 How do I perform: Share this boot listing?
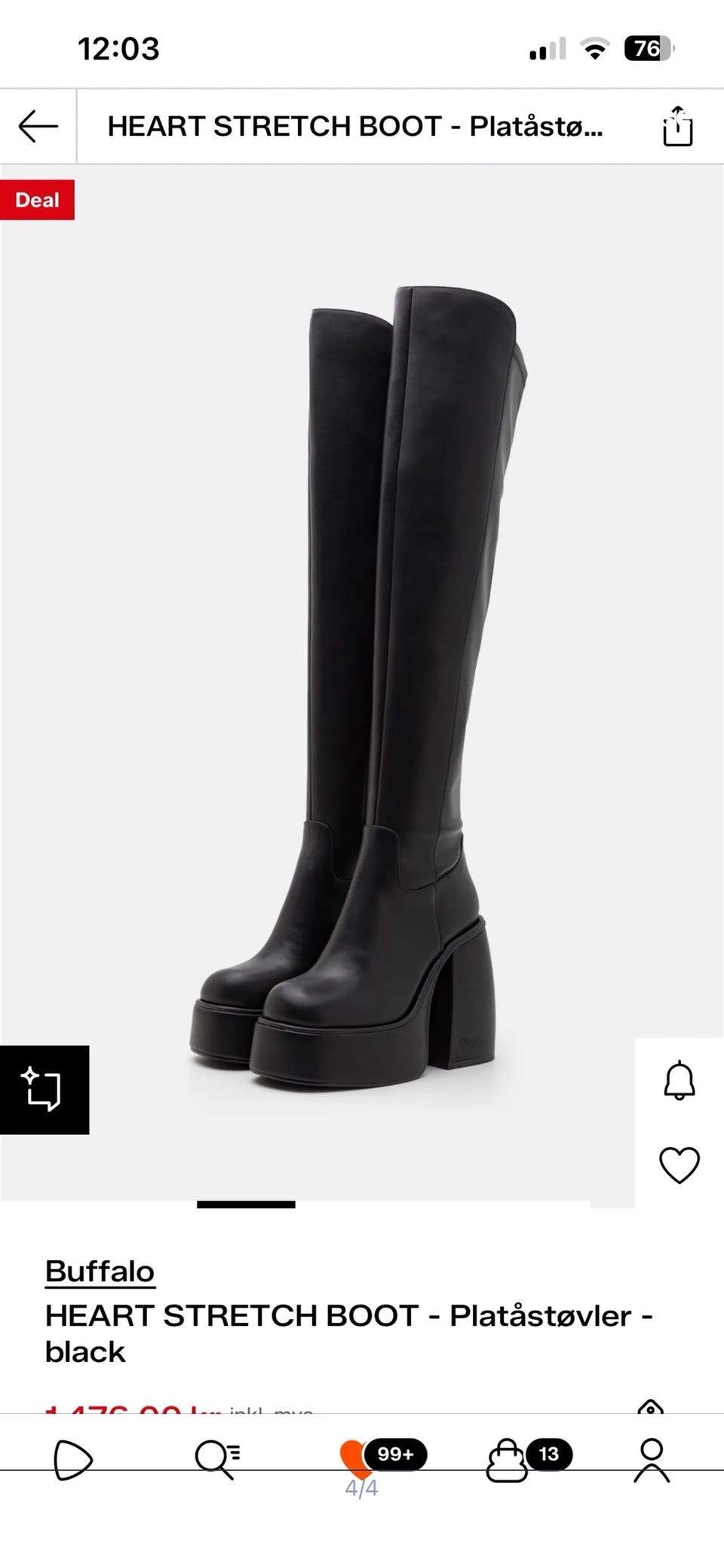click(x=677, y=126)
